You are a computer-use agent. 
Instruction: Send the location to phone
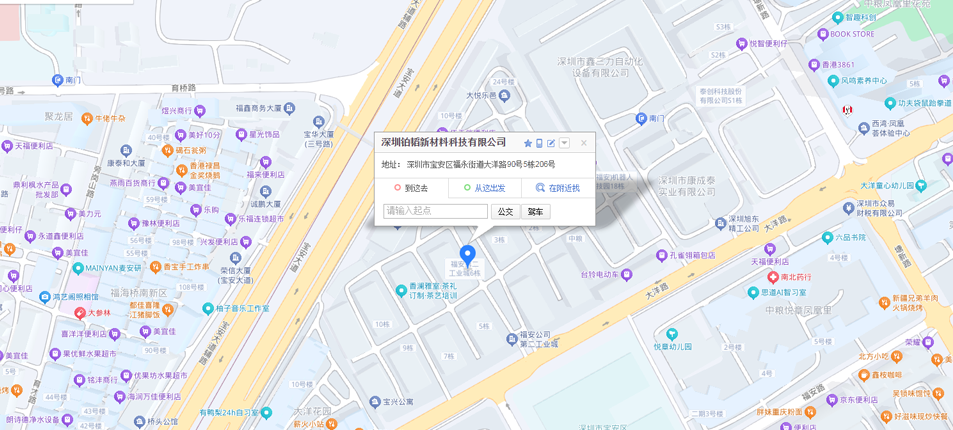[x=539, y=144]
